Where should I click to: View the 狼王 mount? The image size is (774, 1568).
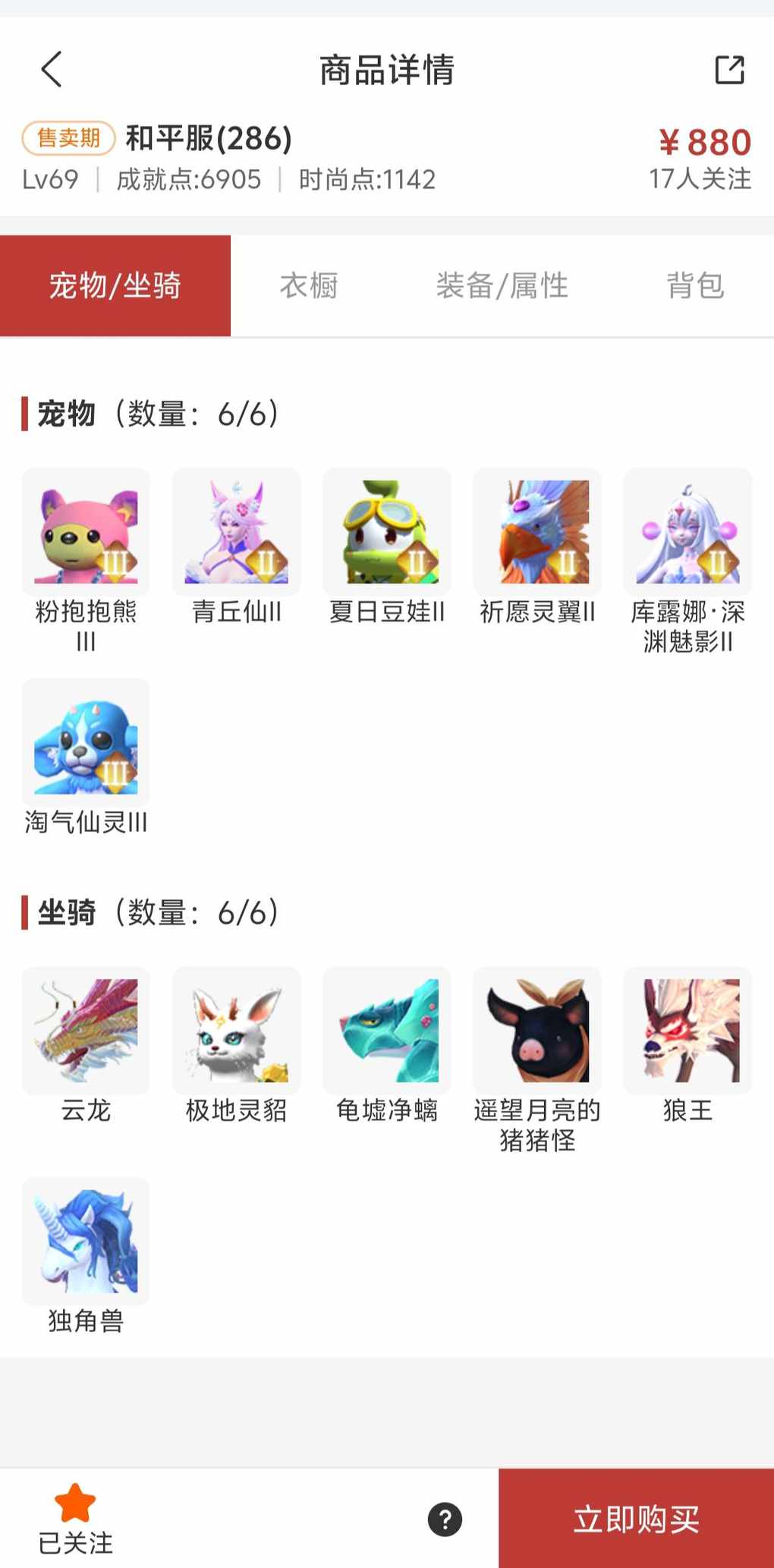pos(687,1031)
